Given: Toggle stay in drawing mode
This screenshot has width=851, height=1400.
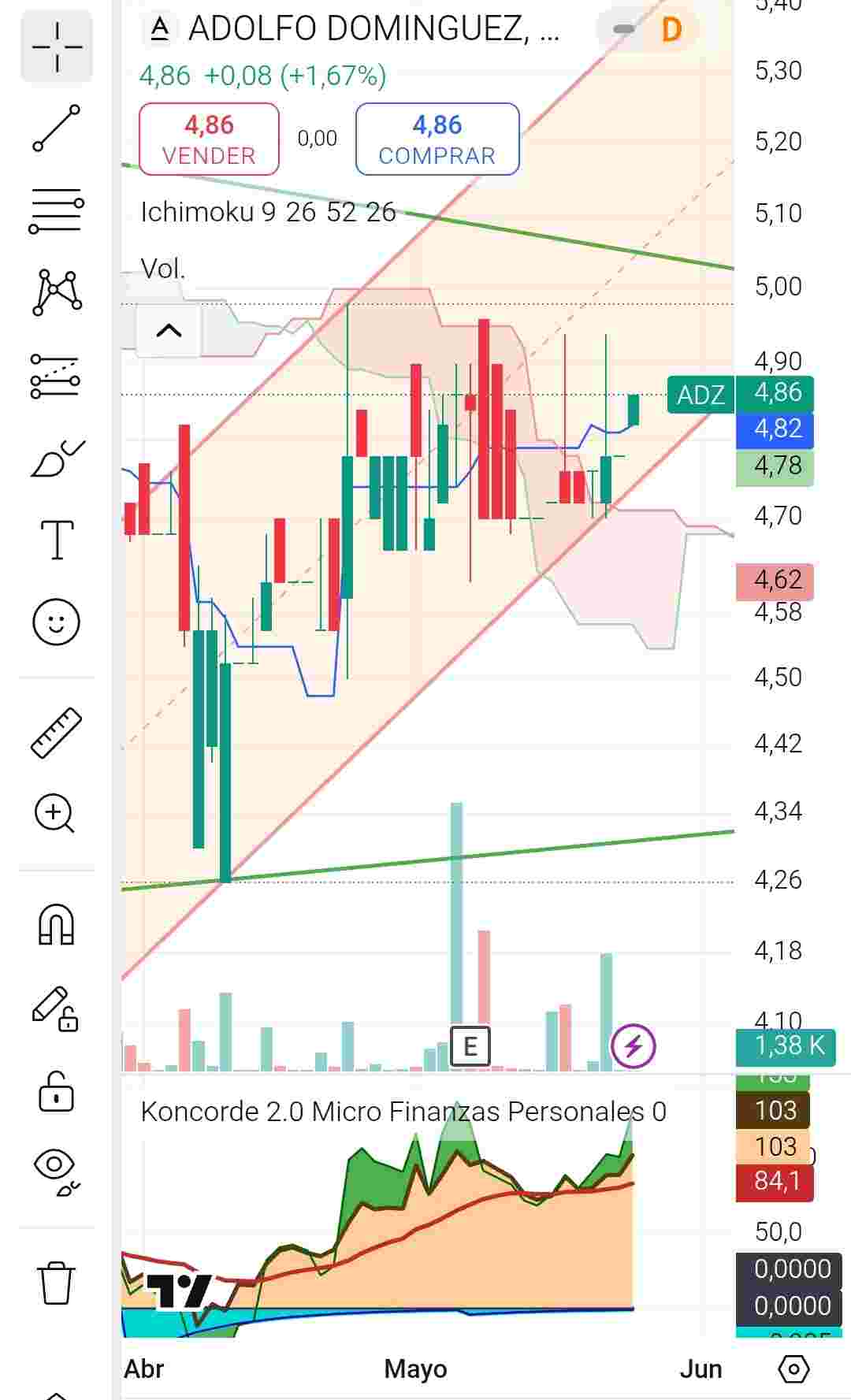Looking at the screenshot, I should click(55, 1008).
